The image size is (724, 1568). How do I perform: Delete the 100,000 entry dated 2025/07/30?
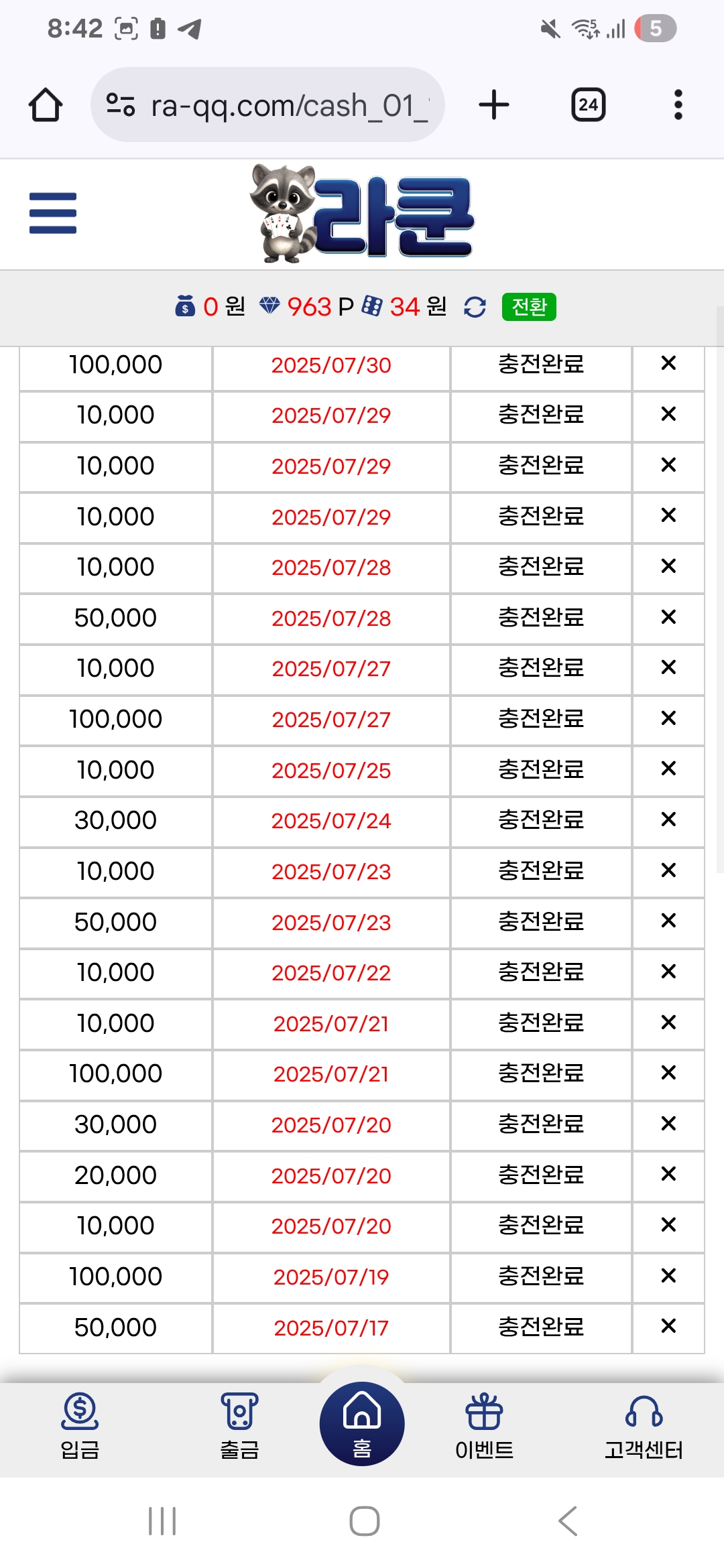point(668,363)
